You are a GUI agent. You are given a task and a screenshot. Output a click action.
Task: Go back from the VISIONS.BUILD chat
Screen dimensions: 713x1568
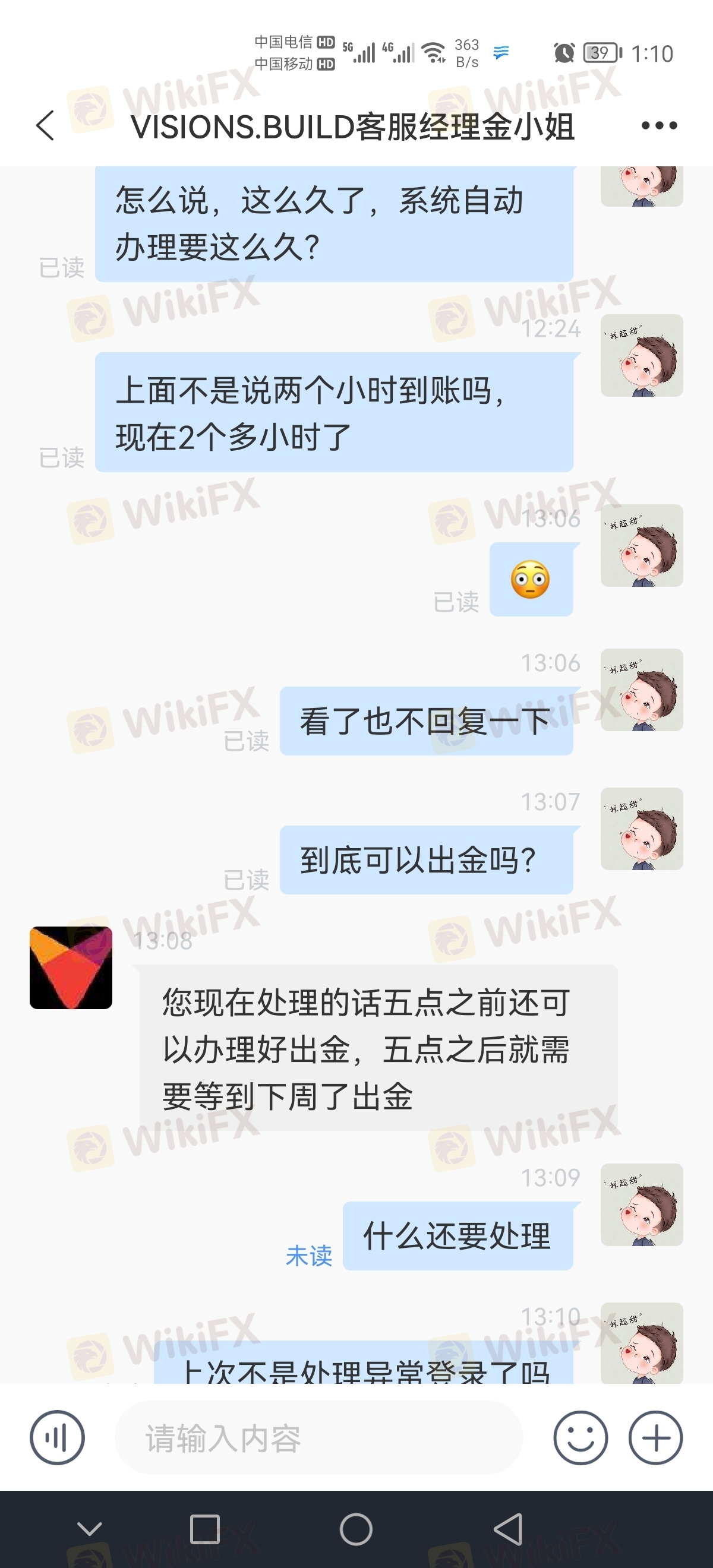pos(46,126)
